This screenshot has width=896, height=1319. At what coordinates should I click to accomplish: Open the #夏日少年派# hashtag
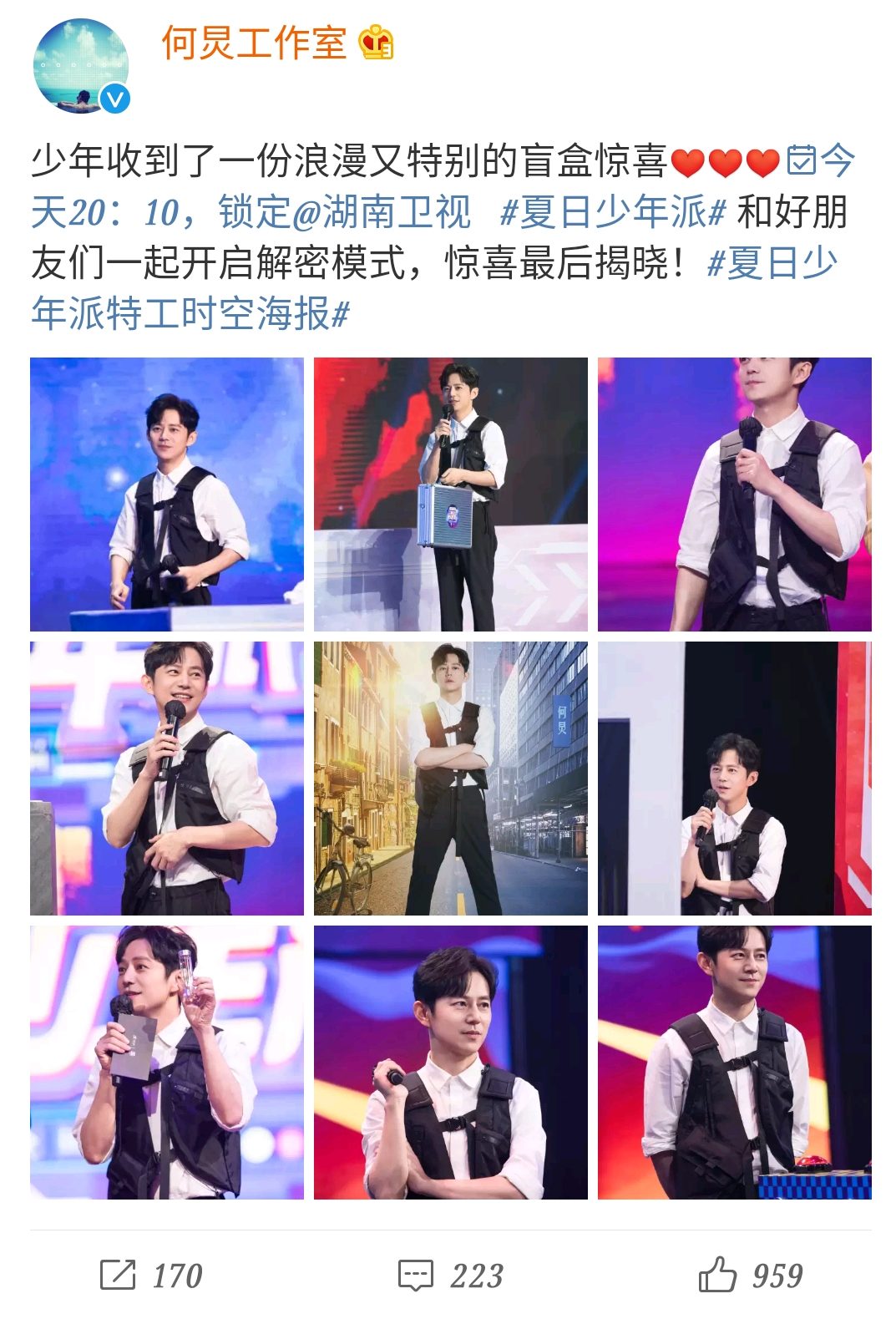pyautogui.click(x=612, y=212)
